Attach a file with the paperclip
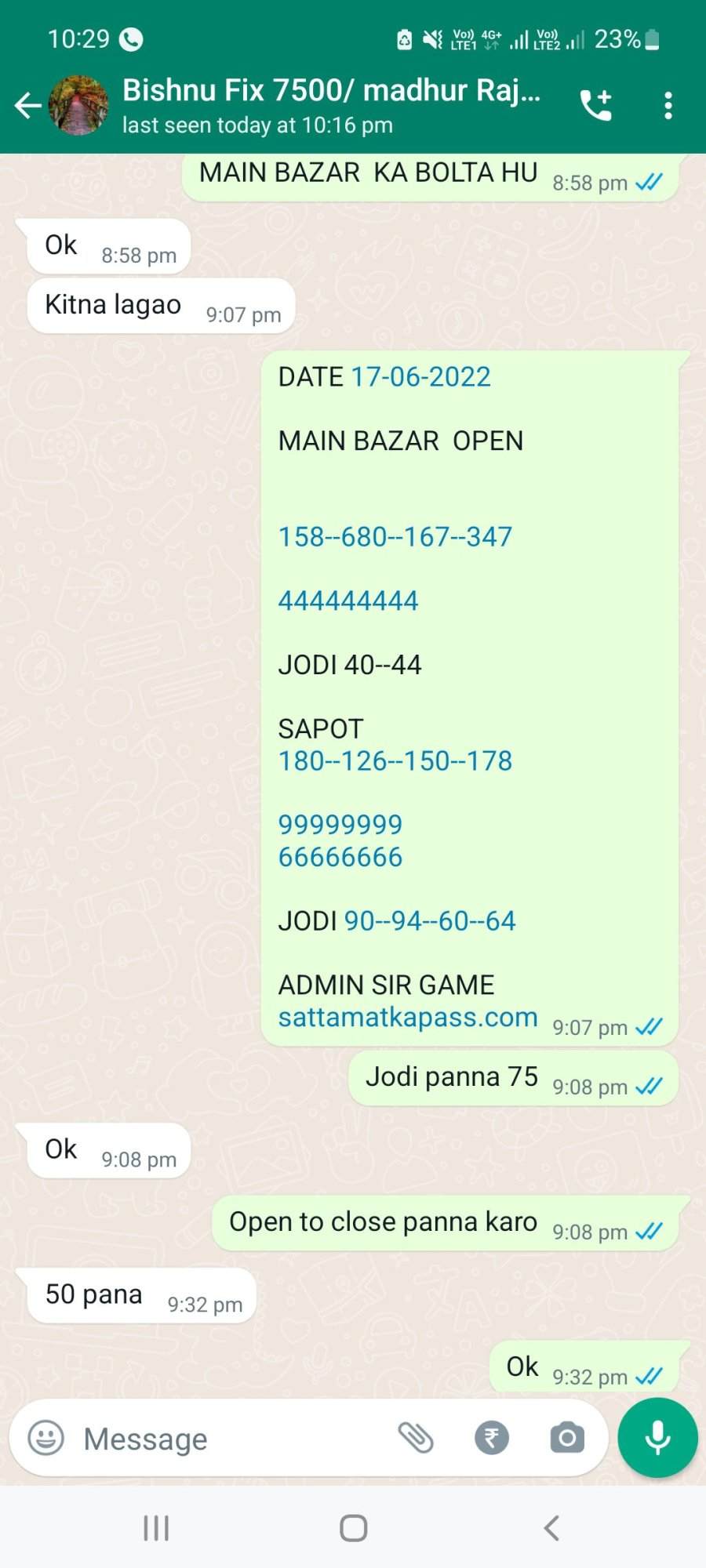The width and height of the screenshot is (706, 1568). click(x=416, y=1438)
